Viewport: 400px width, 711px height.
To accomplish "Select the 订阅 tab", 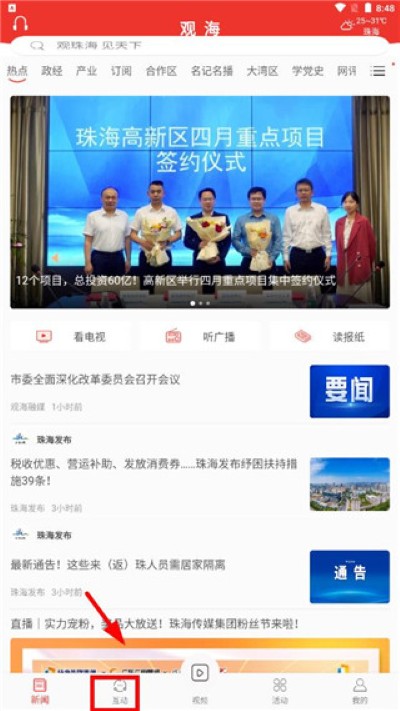I will pyautogui.click(x=121, y=71).
